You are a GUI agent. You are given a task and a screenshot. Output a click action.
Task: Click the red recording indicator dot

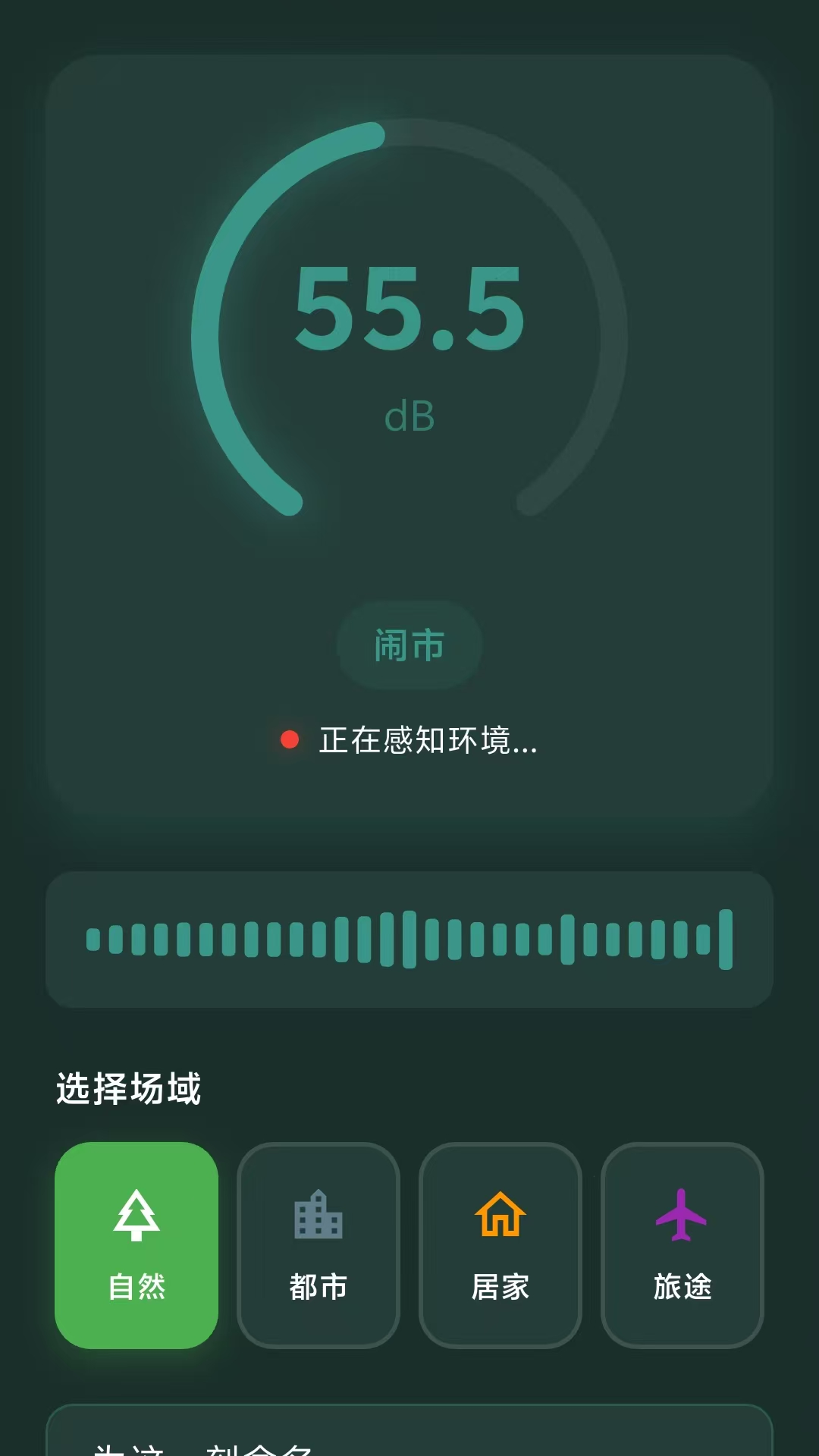coord(290,737)
